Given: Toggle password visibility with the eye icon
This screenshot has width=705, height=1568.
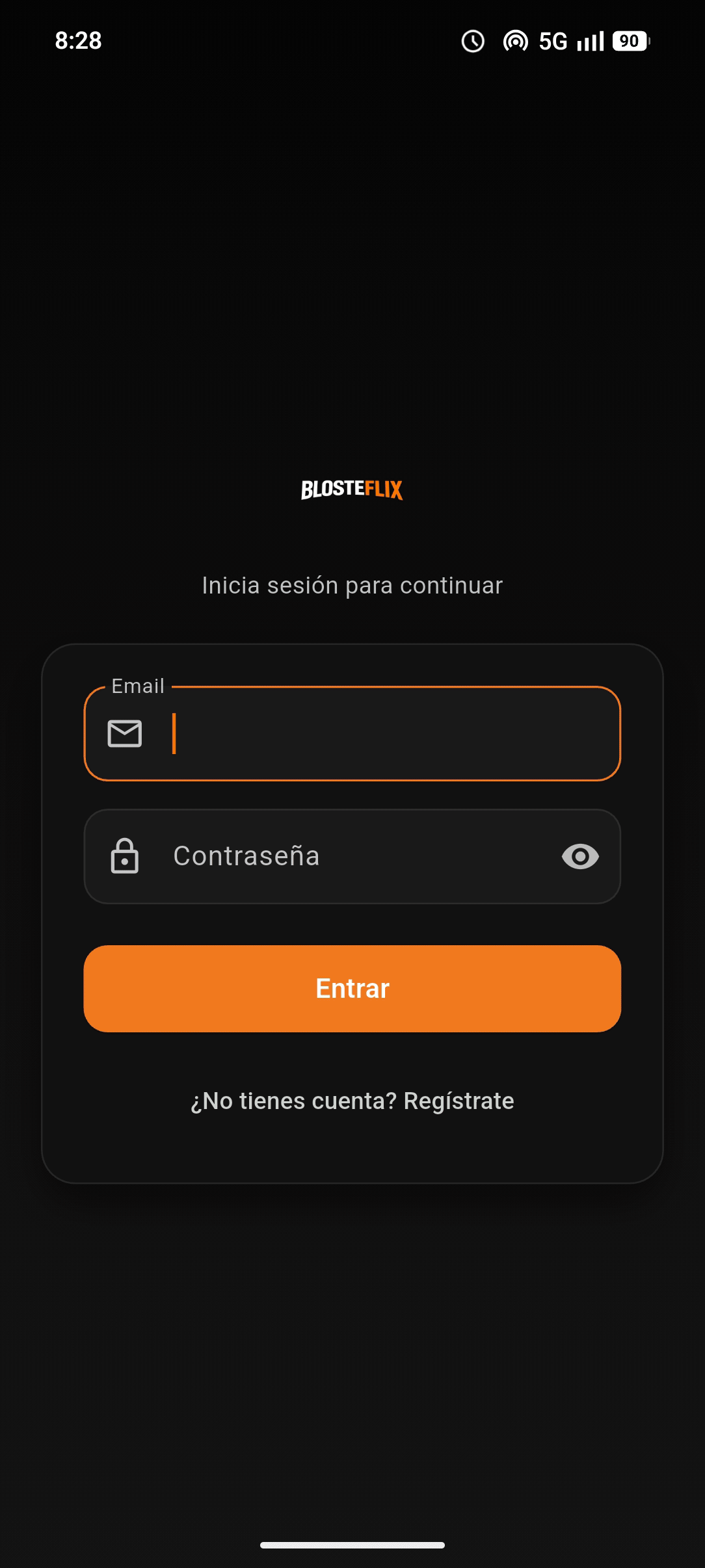Looking at the screenshot, I should coord(580,856).
